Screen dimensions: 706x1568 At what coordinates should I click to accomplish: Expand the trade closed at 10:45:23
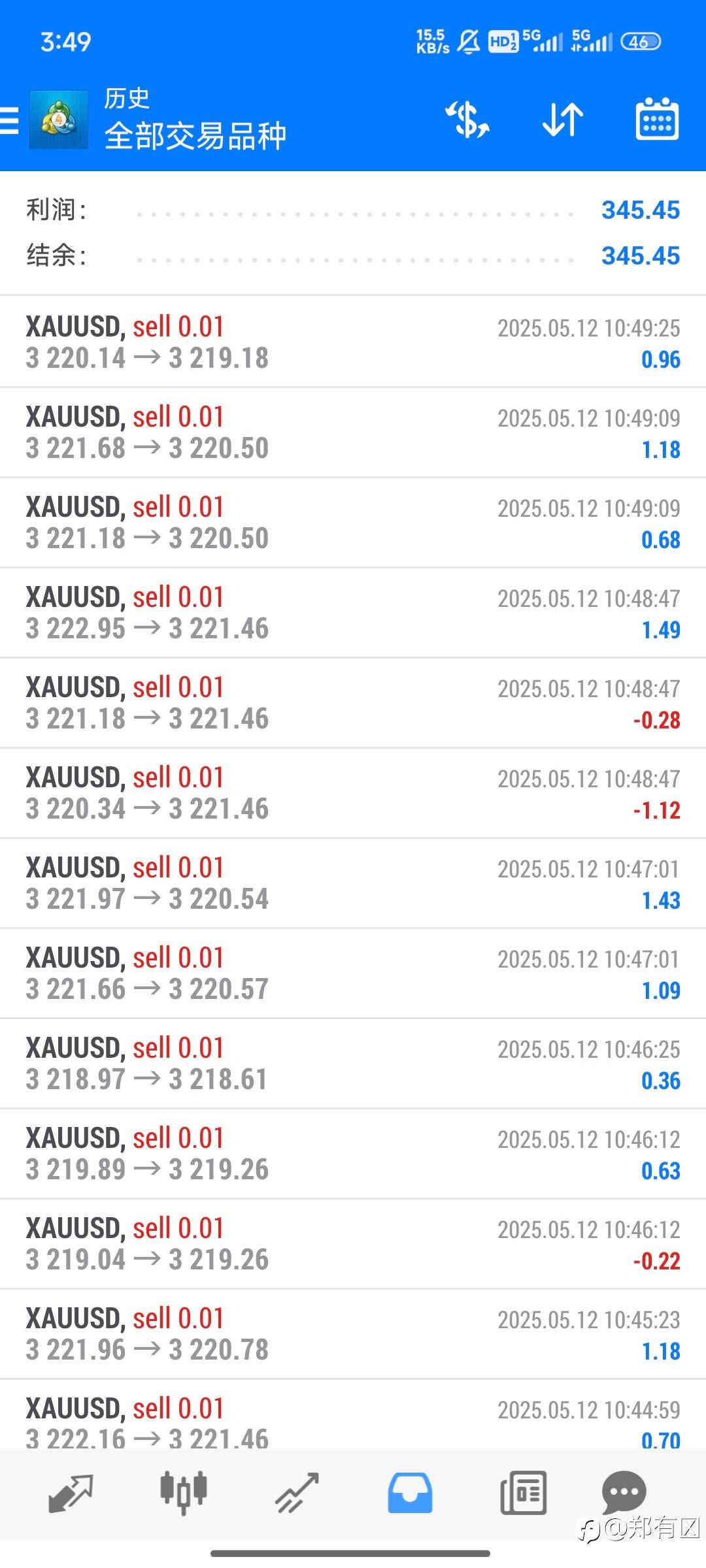[353, 1334]
